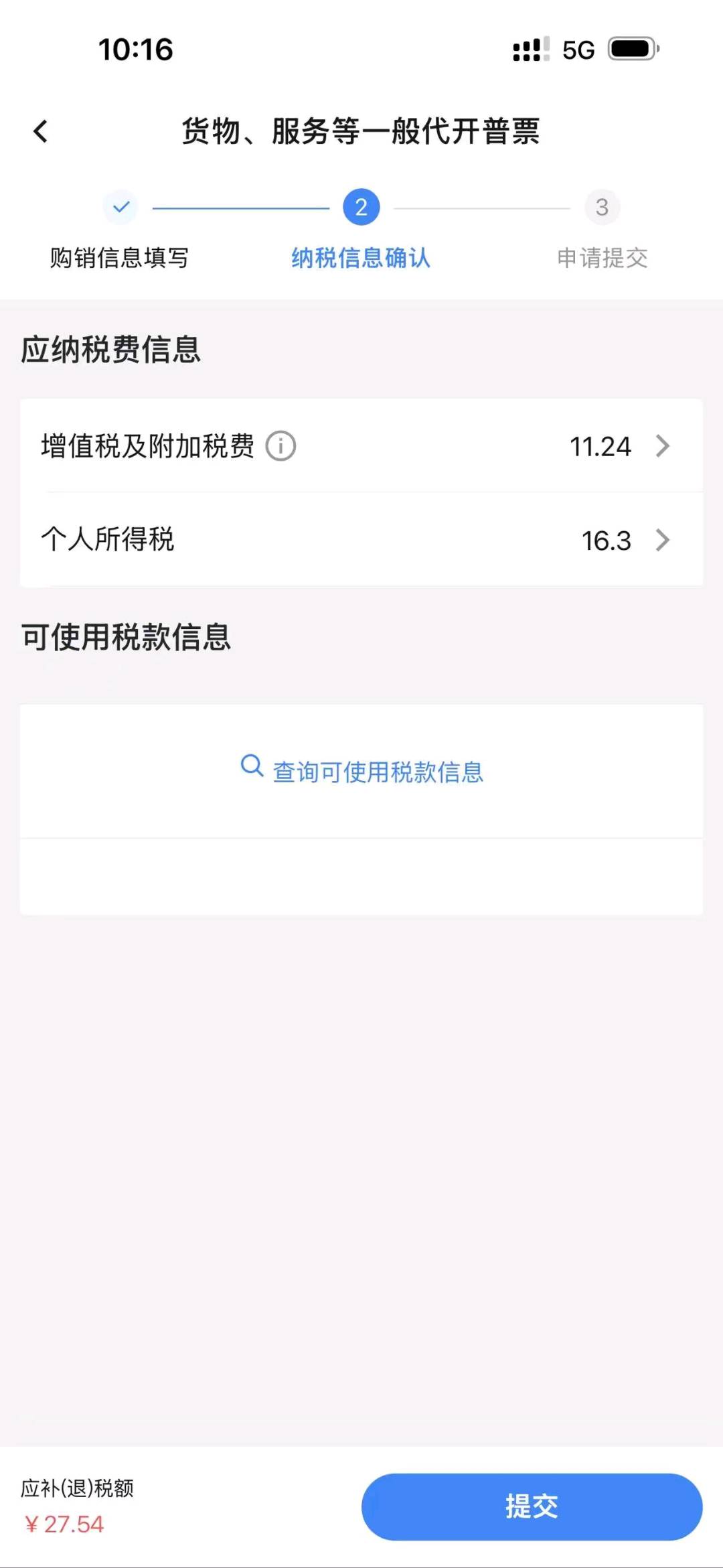
Task: Submit with the 提交 button
Action: click(x=532, y=1506)
